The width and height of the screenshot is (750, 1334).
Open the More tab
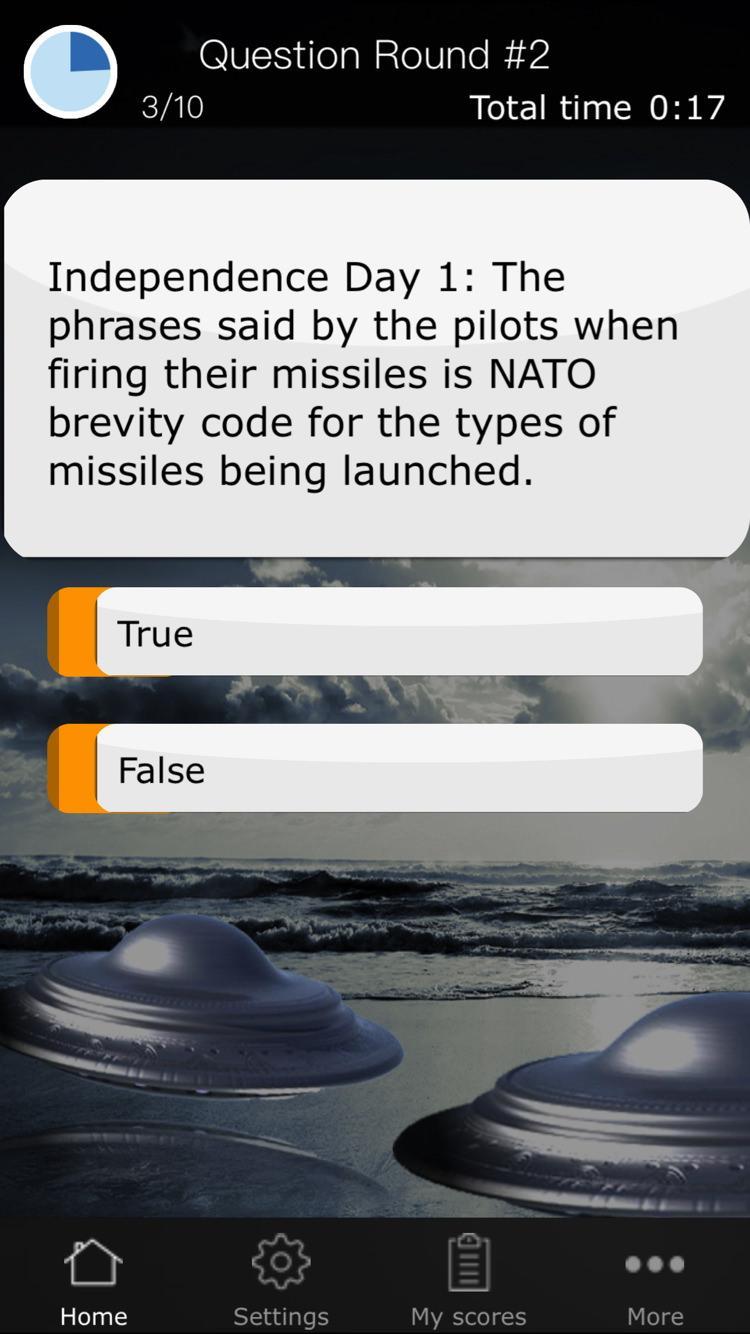coord(655,1279)
